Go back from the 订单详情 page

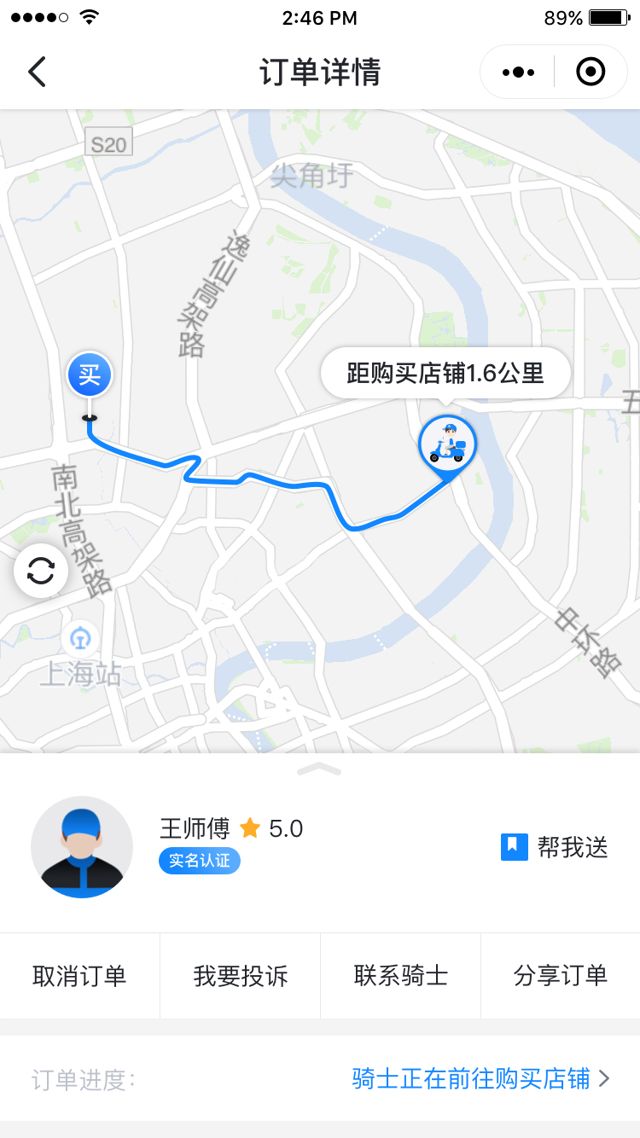point(37,72)
